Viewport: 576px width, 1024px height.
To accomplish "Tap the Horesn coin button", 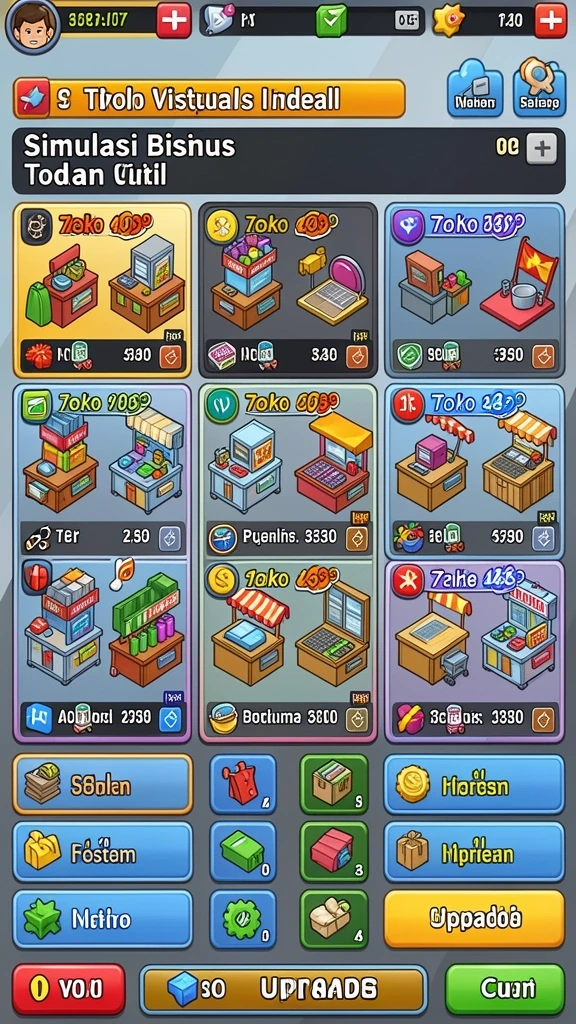I will 474,784.
